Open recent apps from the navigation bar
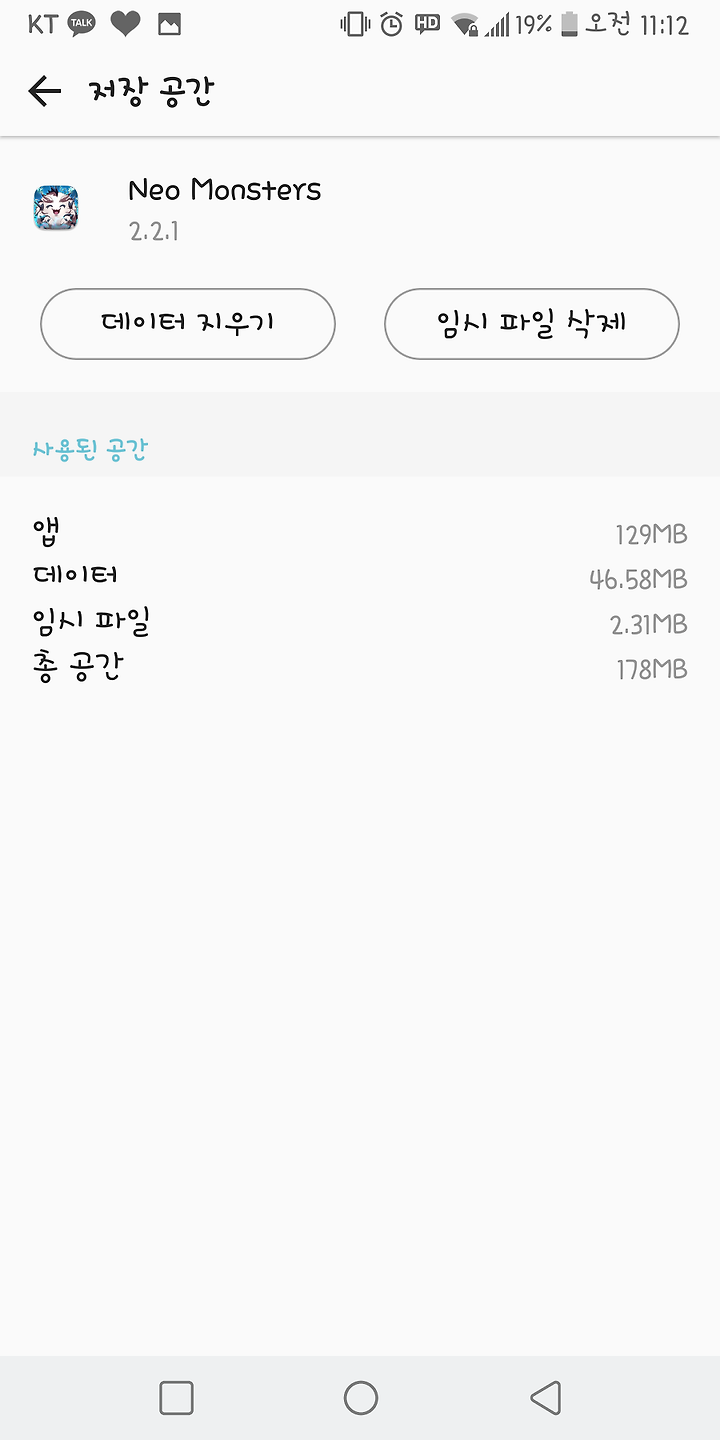Screen dimensions: 720x1440 [x=176, y=1397]
